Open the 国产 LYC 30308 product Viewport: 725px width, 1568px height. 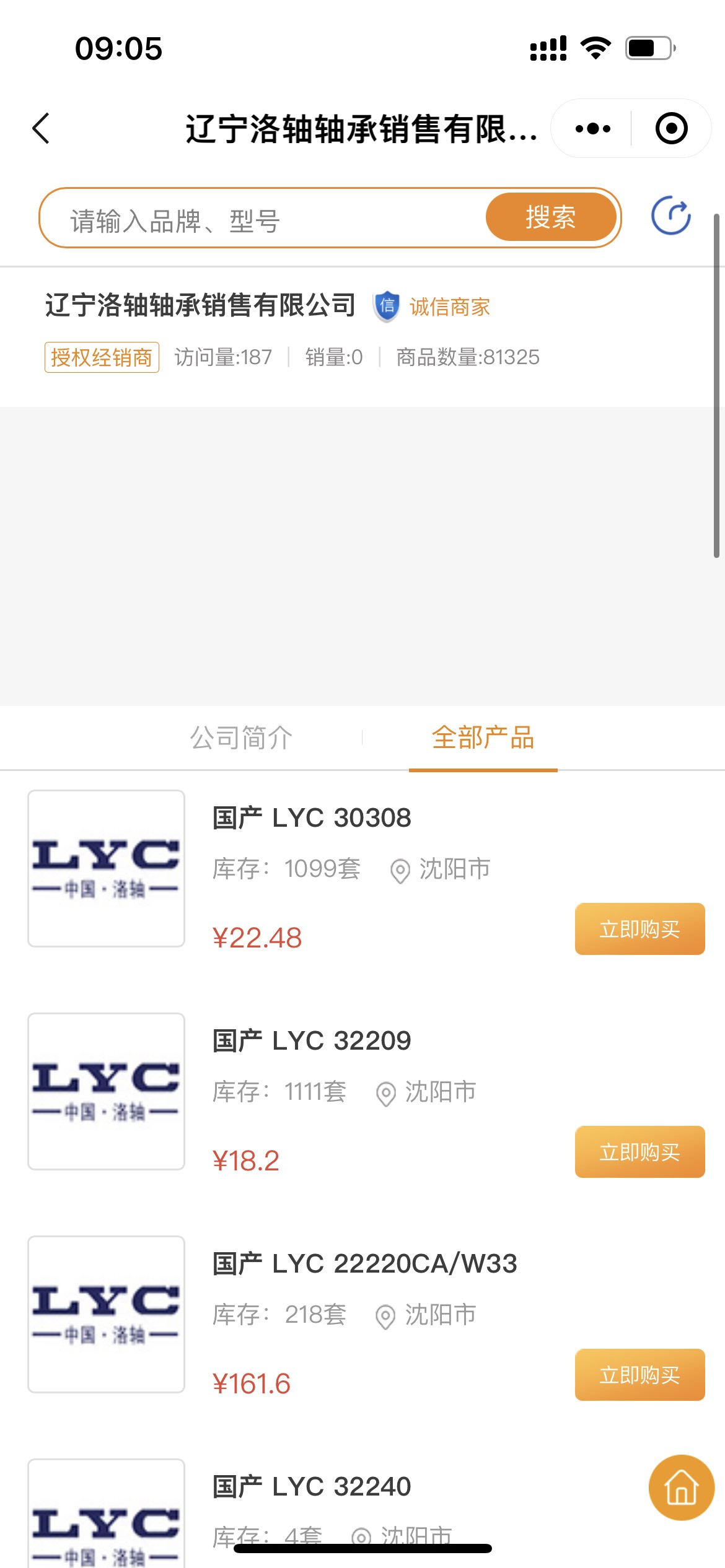pyautogui.click(x=311, y=817)
